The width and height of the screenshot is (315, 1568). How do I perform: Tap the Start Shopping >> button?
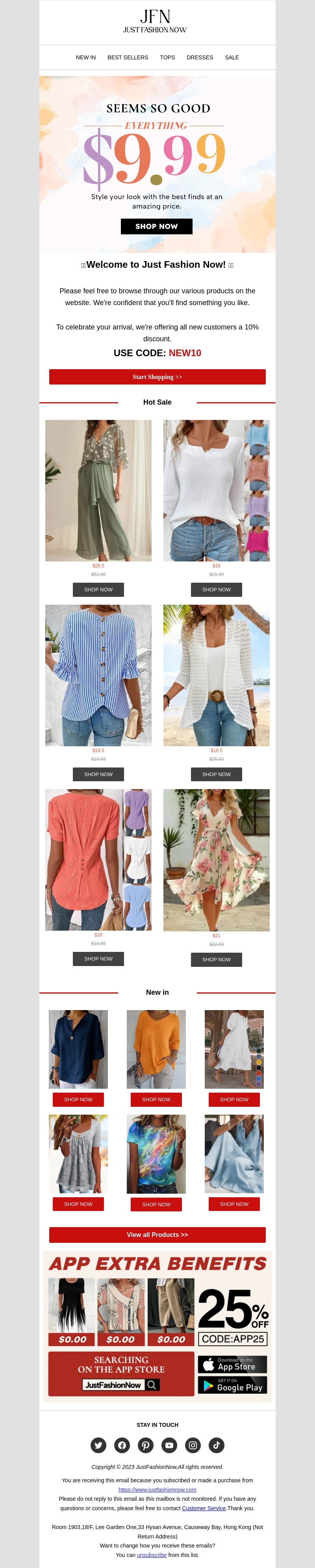pyautogui.click(x=157, y=377)
